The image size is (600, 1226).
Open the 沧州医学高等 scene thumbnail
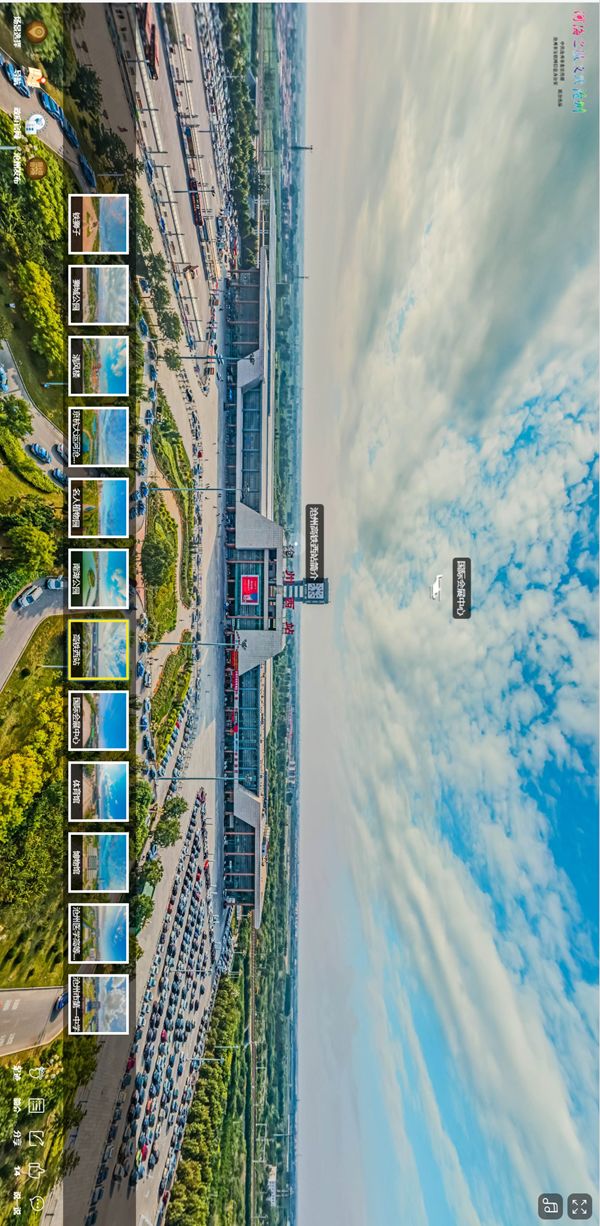[x=99, y=934]
